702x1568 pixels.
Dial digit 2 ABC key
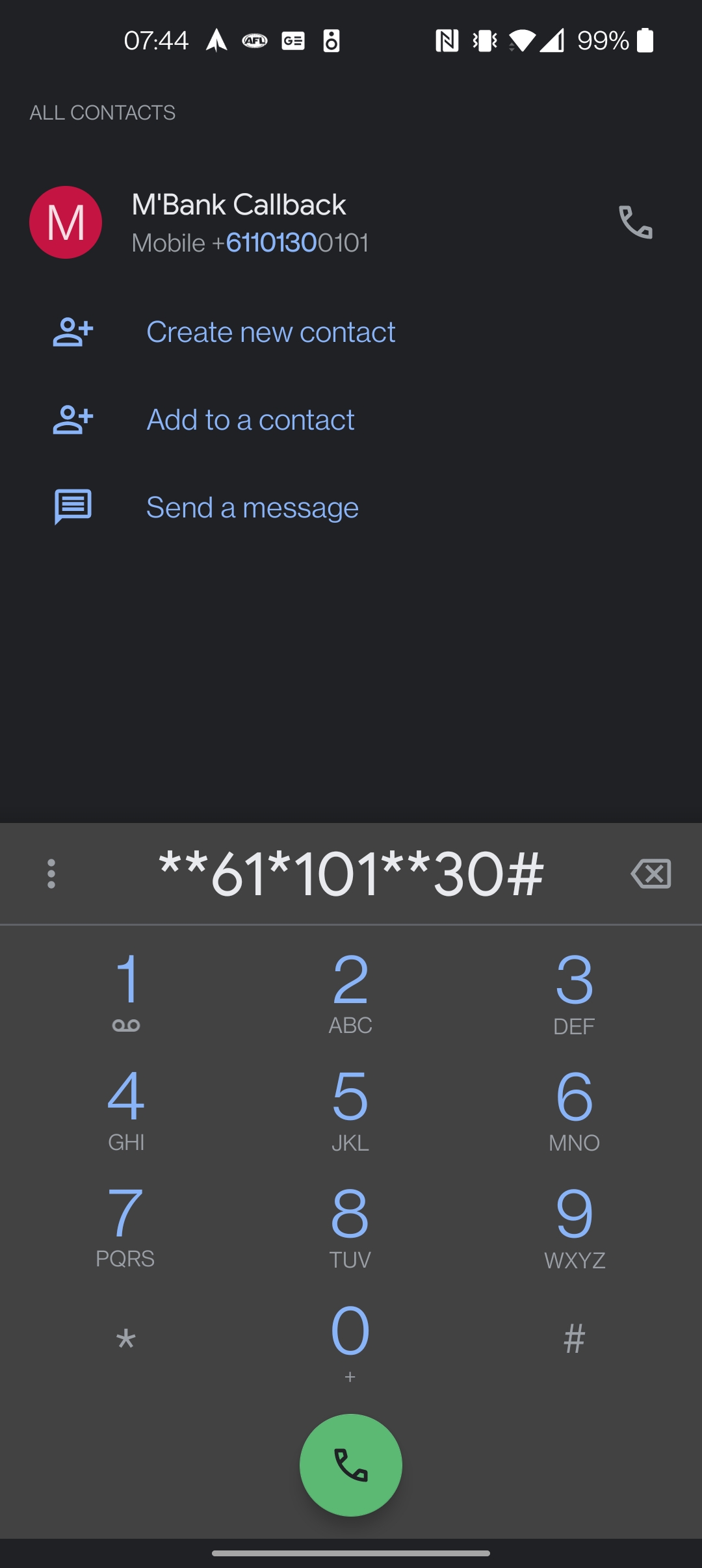[x=350, y=991]
